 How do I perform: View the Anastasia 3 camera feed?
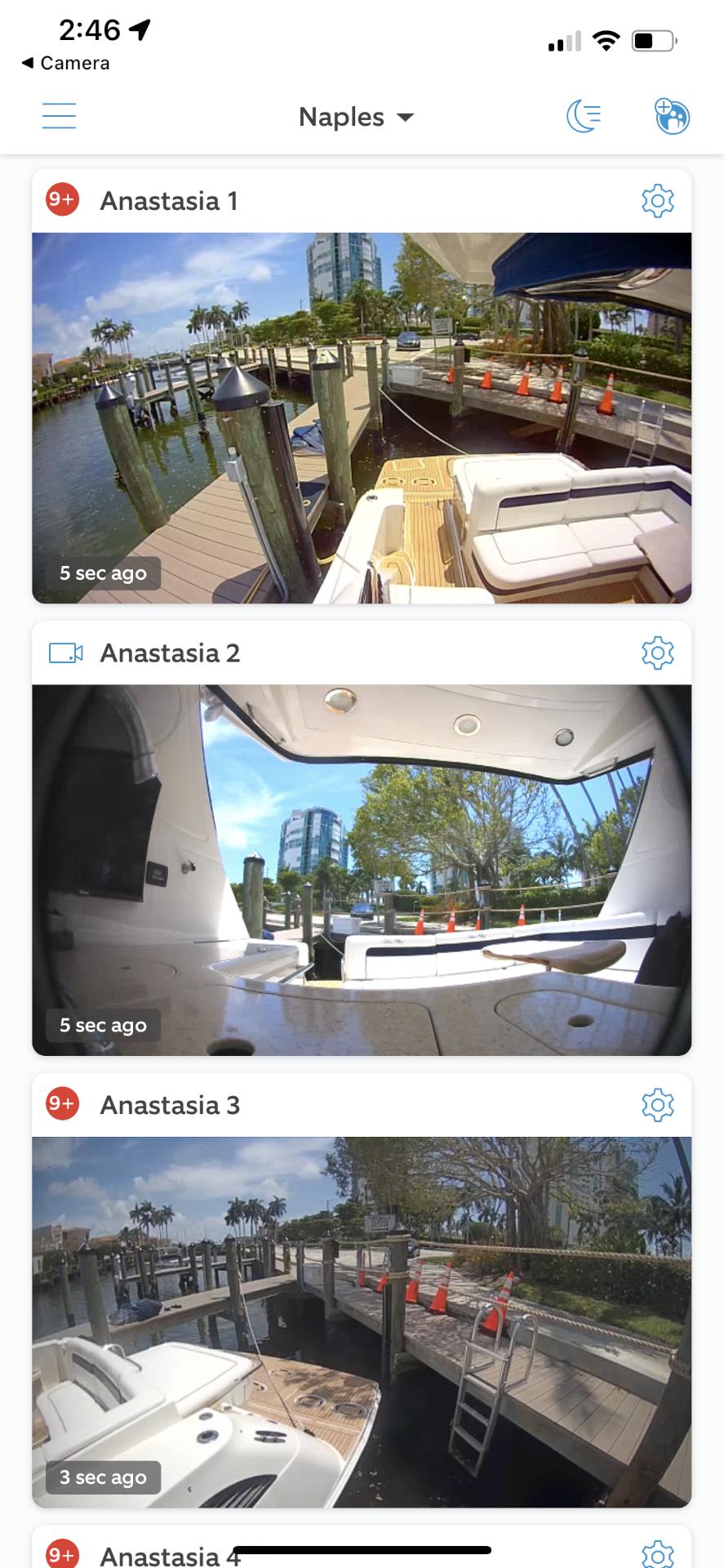click(362, 1322)
